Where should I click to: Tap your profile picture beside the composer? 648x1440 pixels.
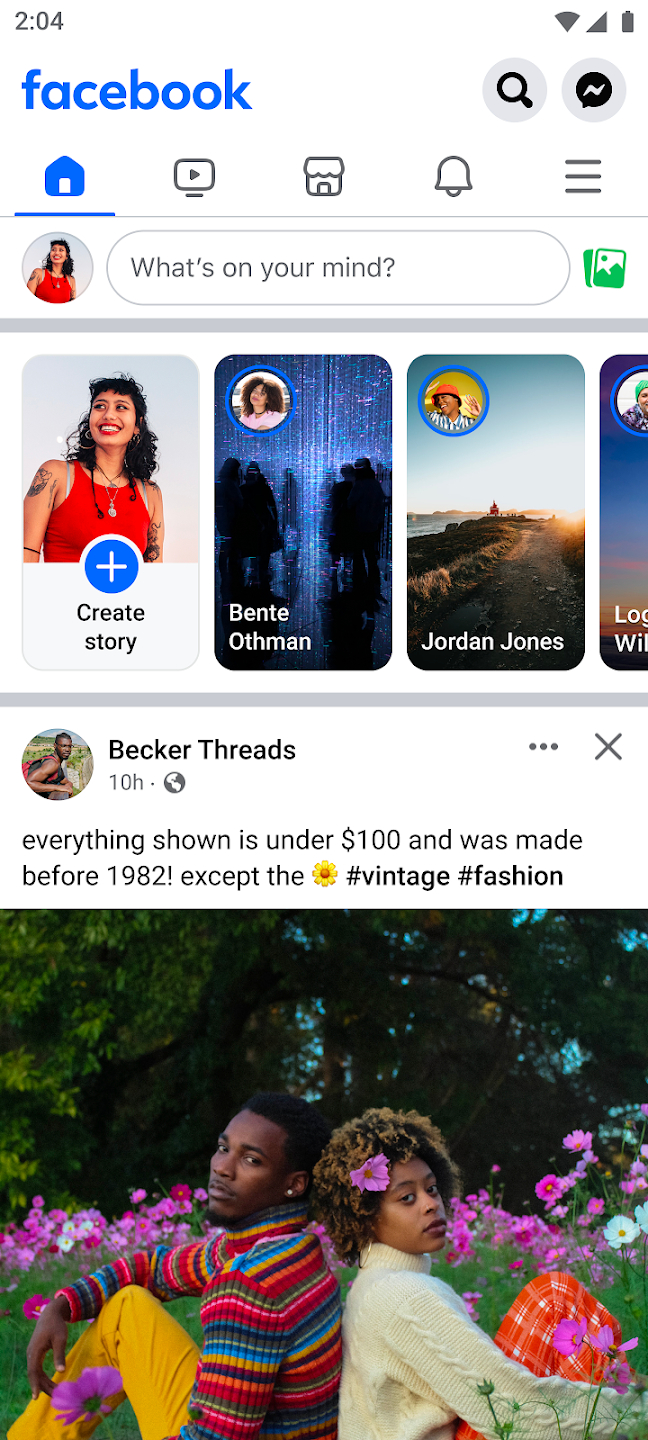[58, 268]
